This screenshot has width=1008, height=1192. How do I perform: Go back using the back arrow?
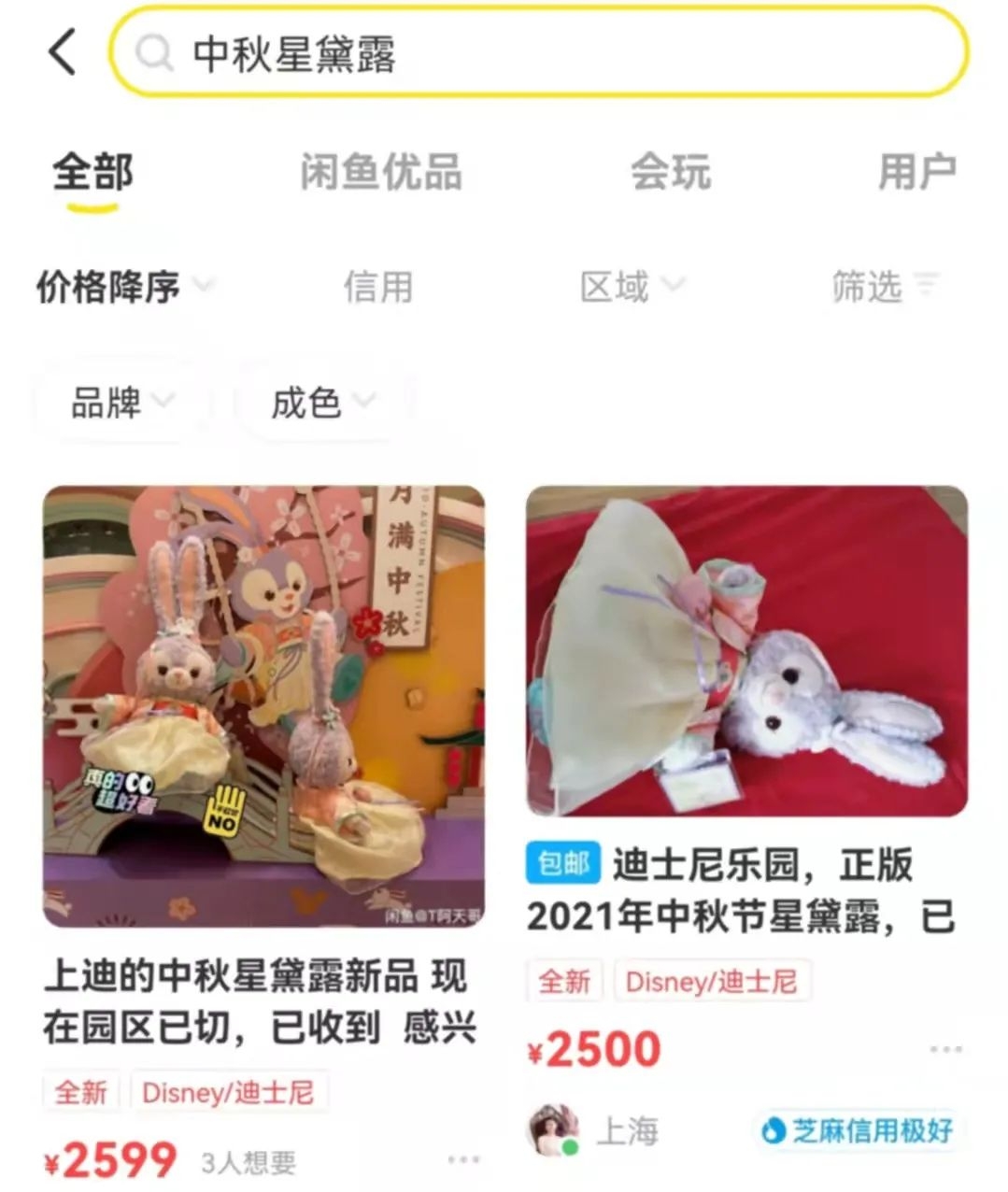click(x=63, y=51)
